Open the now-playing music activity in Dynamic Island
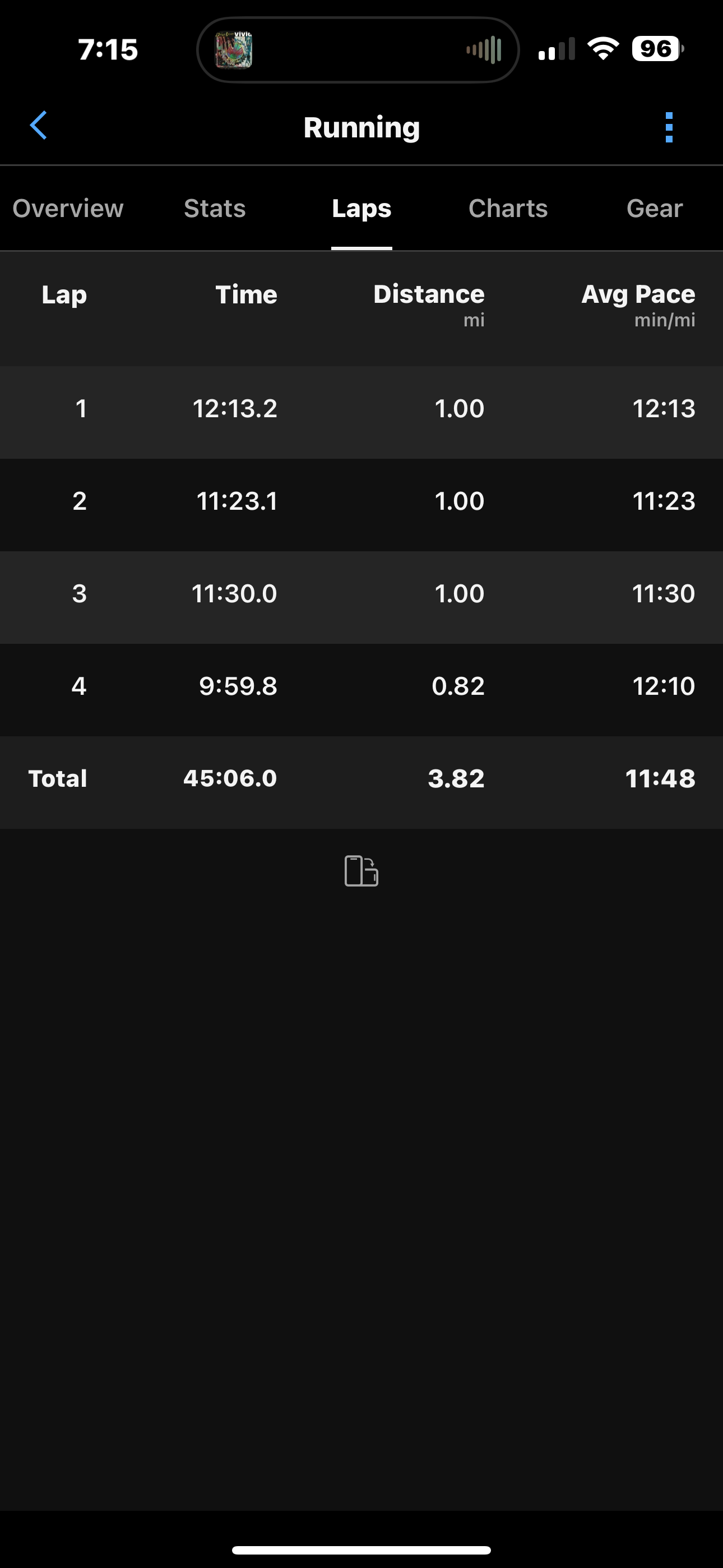This screenshot has width=723, height=1568. (x=358, y=50)
